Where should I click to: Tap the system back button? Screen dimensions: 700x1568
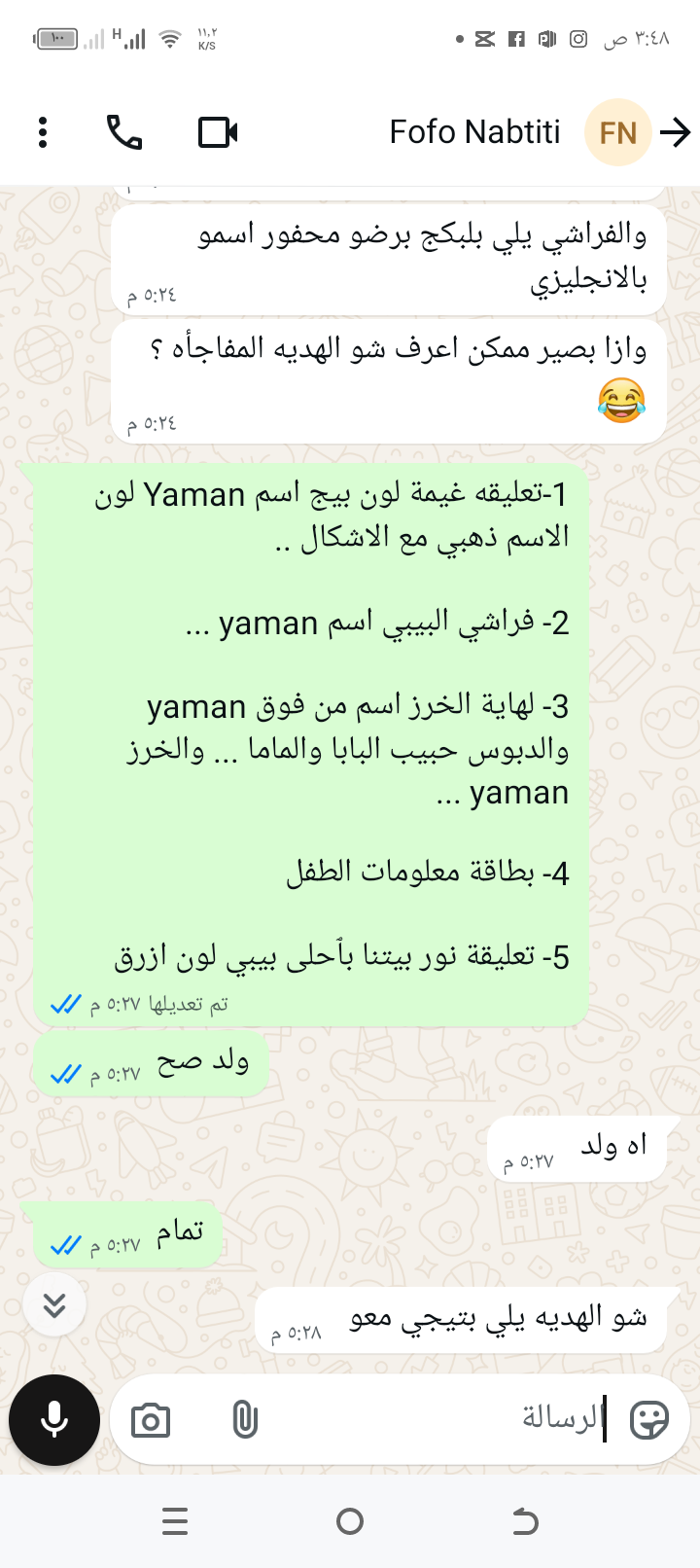coord(525,1521)
